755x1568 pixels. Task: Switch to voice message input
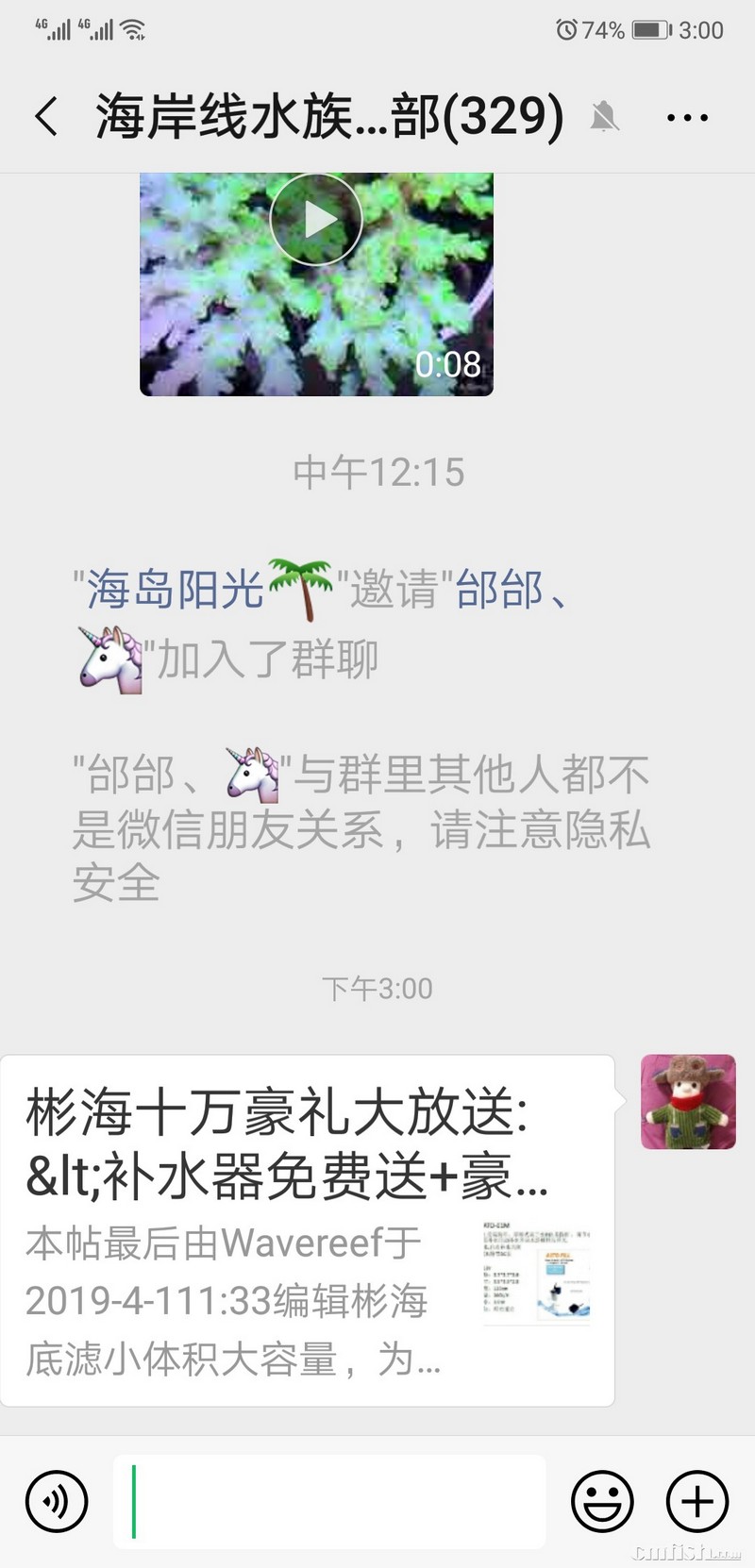tap(58, 1501)
